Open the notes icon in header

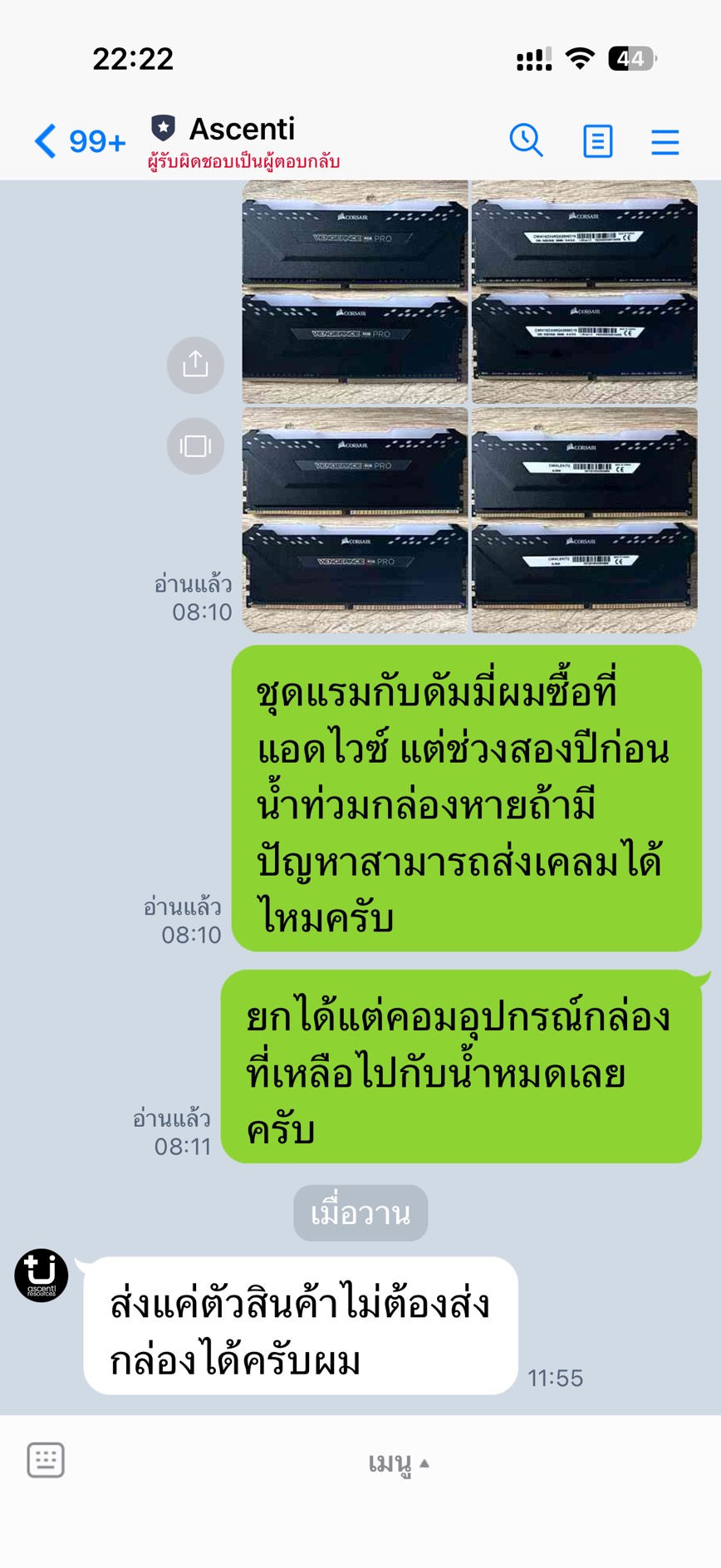597,141
